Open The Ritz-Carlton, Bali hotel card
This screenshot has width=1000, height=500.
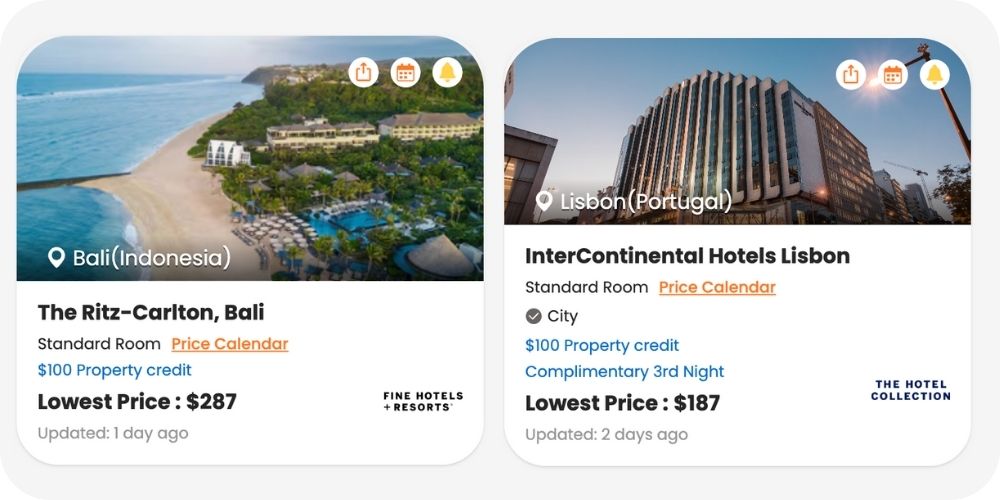coord(151,312)
